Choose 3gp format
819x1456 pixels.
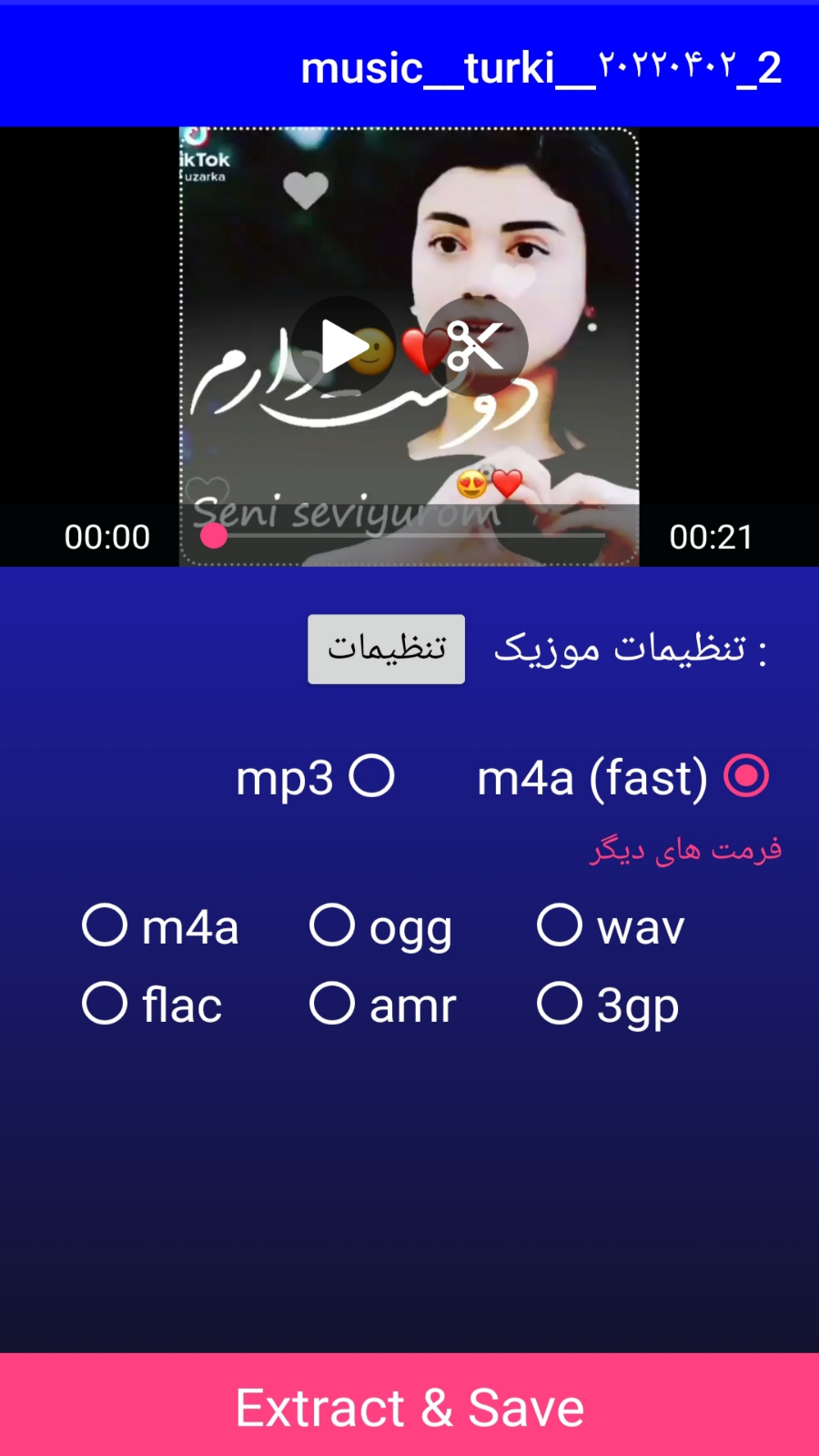point(608,1005)
